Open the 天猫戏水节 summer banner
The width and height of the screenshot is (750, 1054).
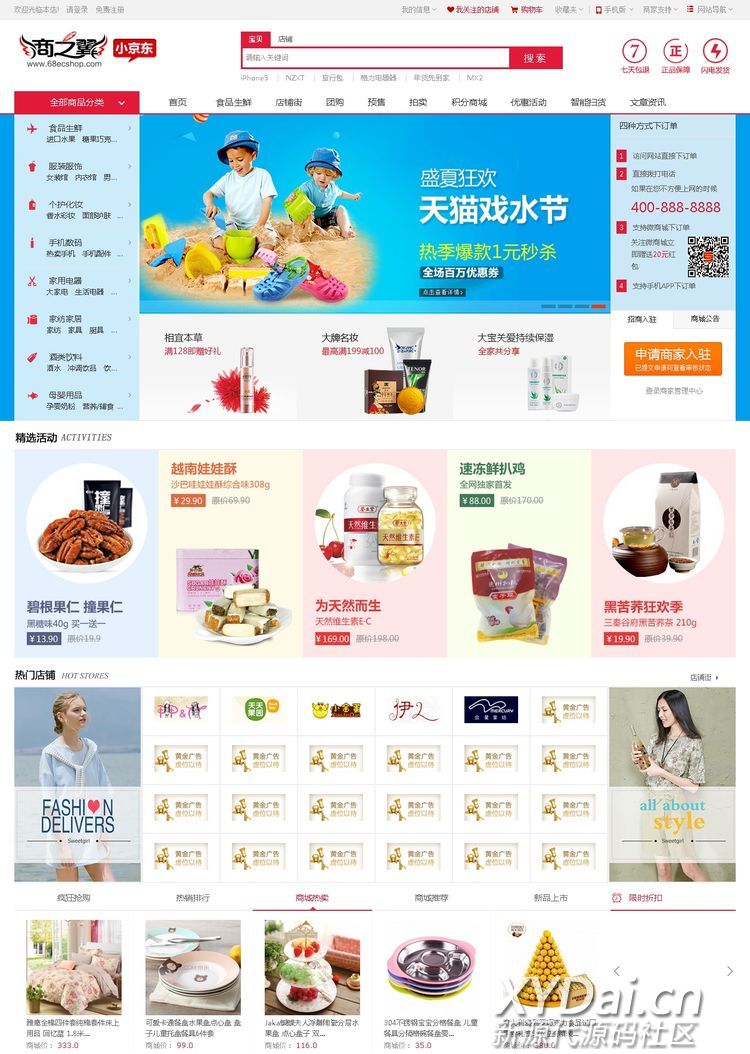click(375, 213)
